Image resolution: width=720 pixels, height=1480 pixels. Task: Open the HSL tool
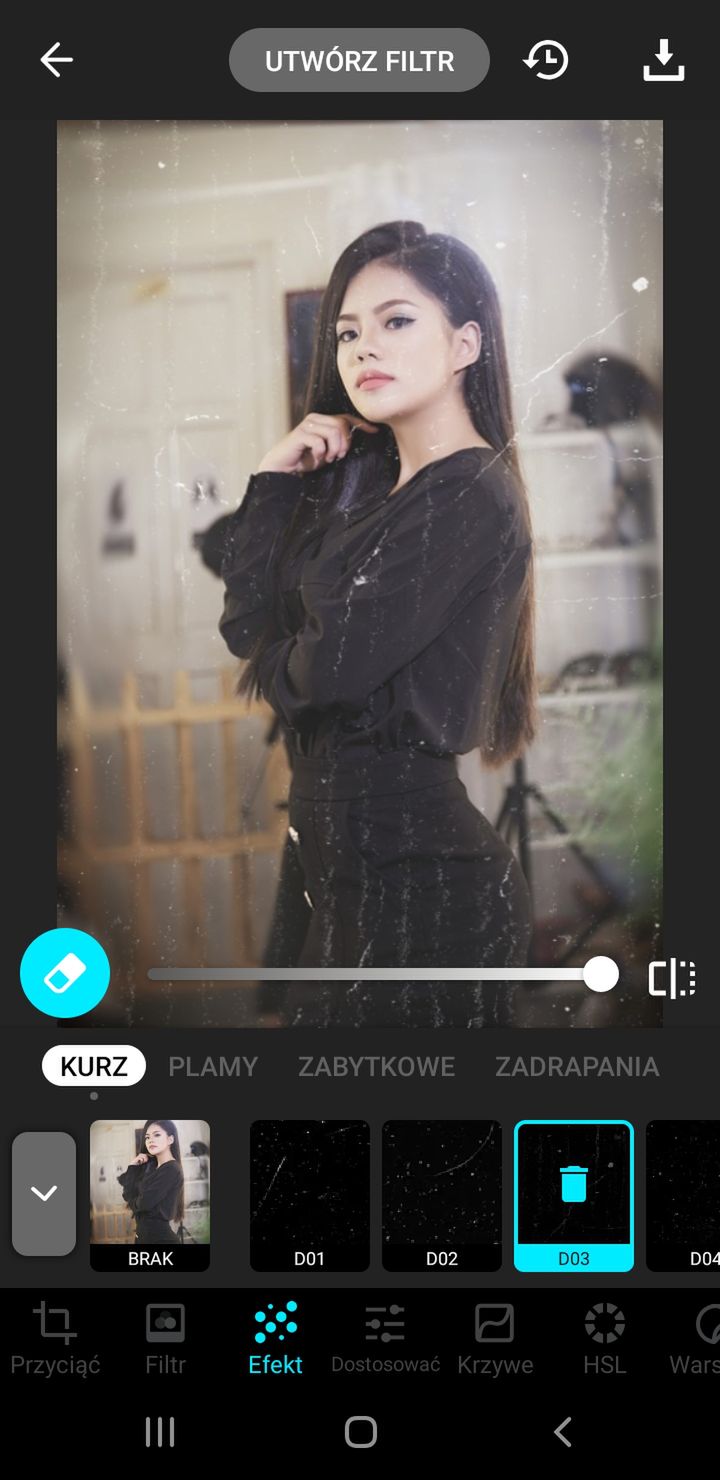(604, 1338)
